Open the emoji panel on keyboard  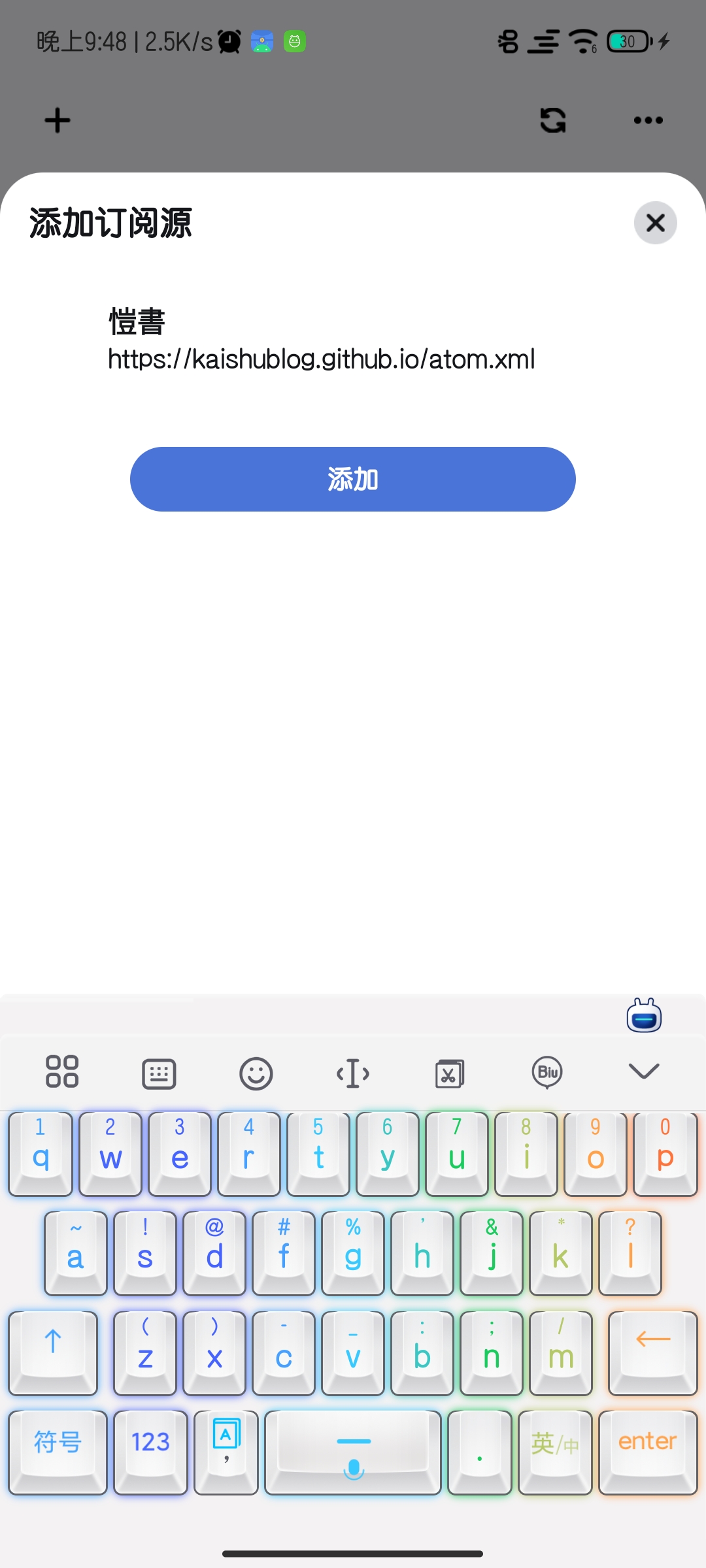[256, 1073]
